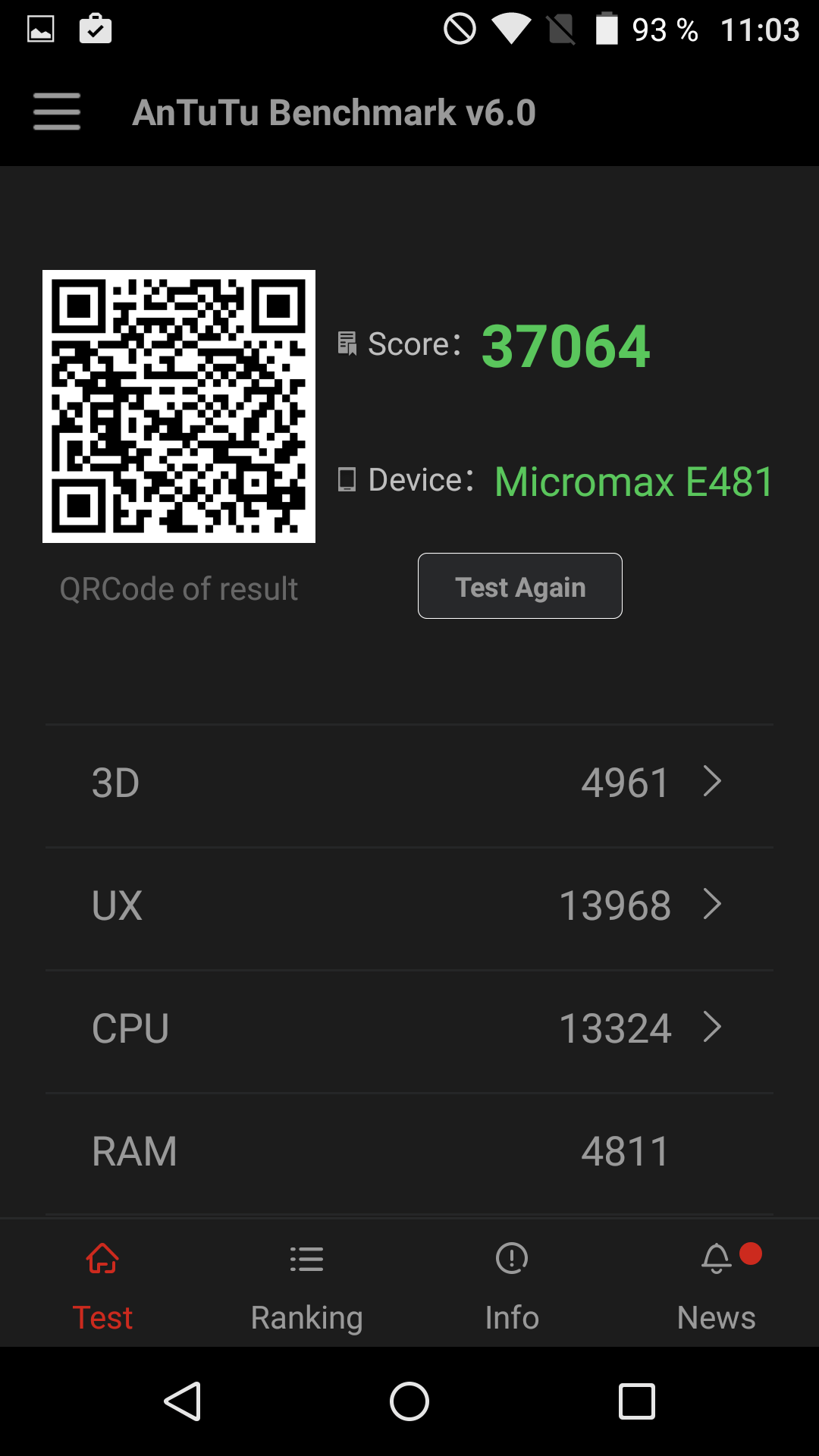Open the CPU score details
The width and height of the screenshot is (819, 1456).
point(409,1030)
